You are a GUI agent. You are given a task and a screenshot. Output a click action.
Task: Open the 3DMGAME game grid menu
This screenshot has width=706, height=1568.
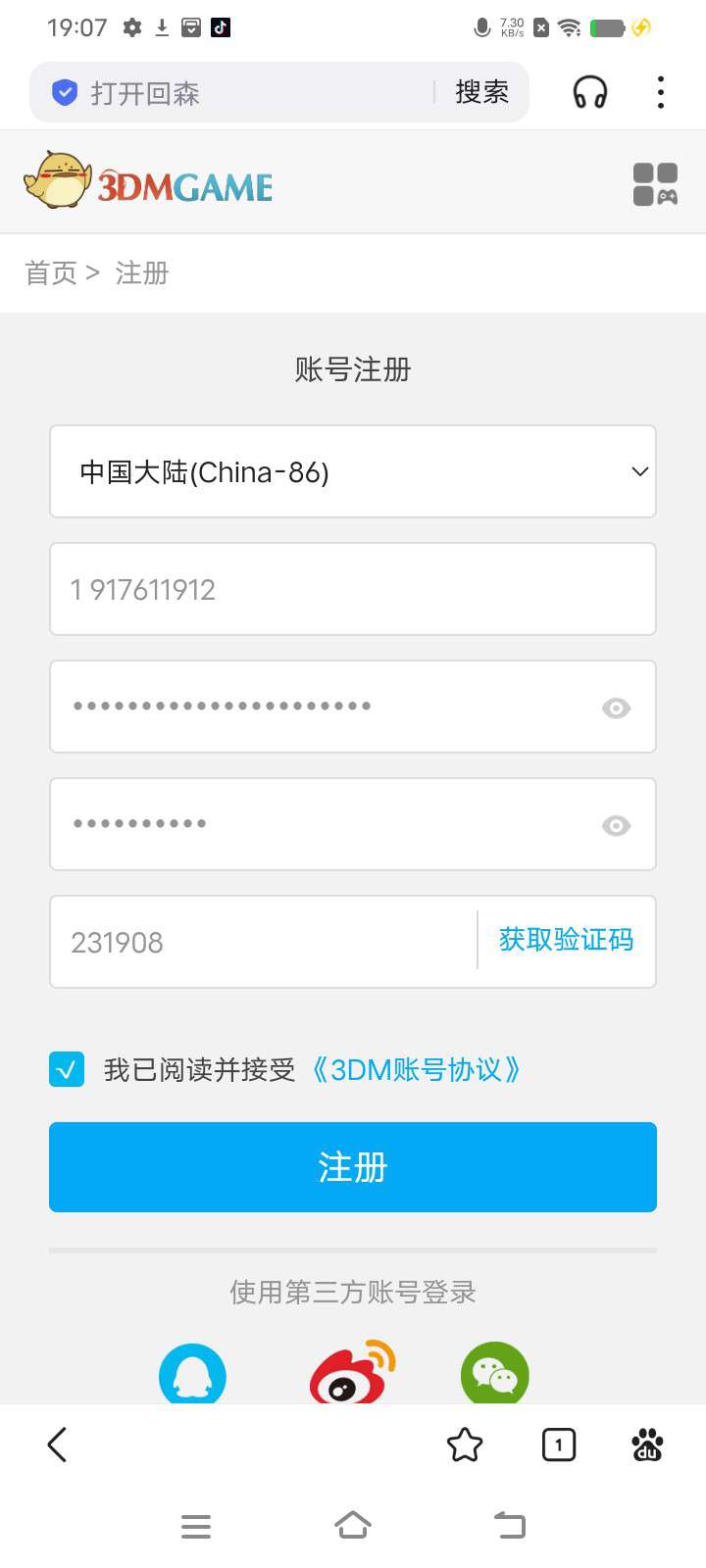pyautogui.click(x=655, y=184)
